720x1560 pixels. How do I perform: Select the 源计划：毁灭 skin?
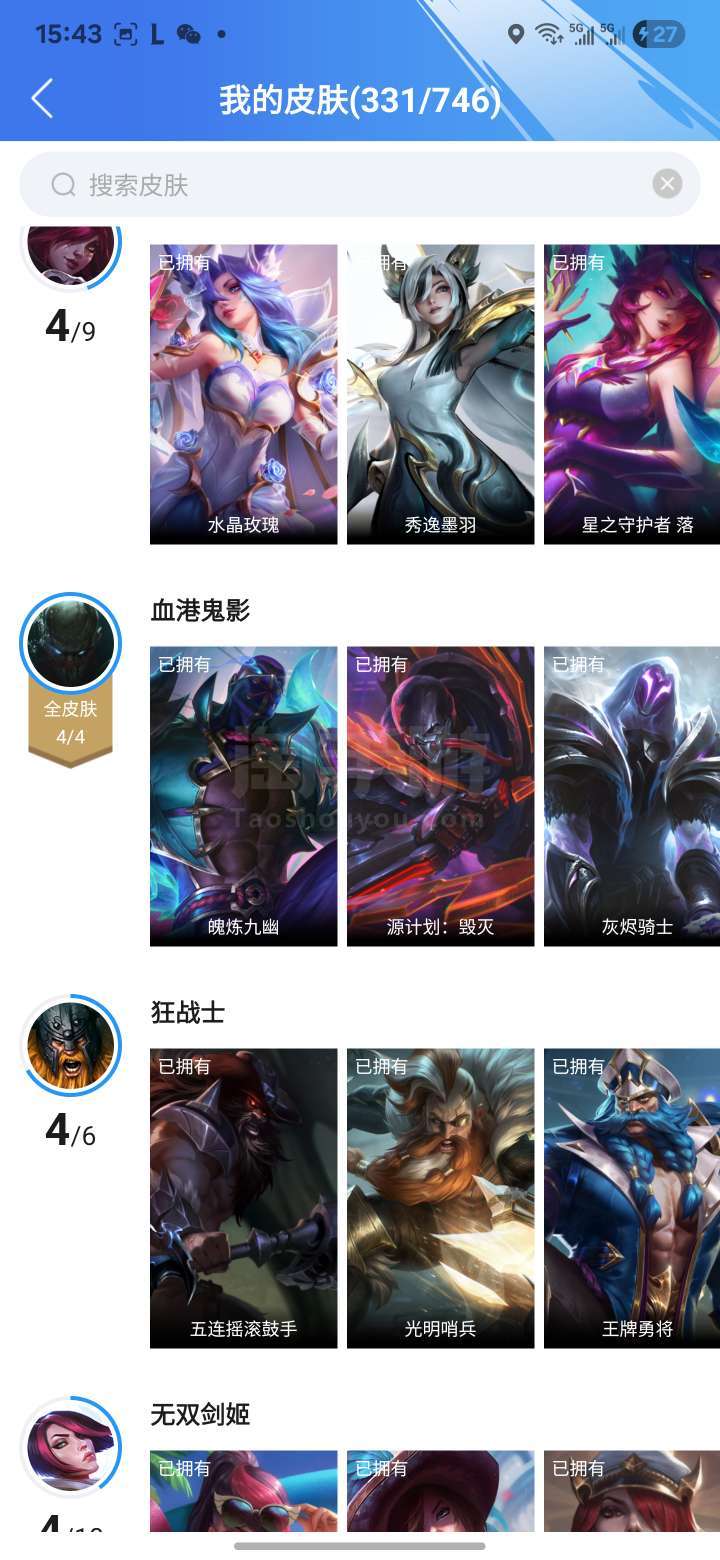point(441,796)
